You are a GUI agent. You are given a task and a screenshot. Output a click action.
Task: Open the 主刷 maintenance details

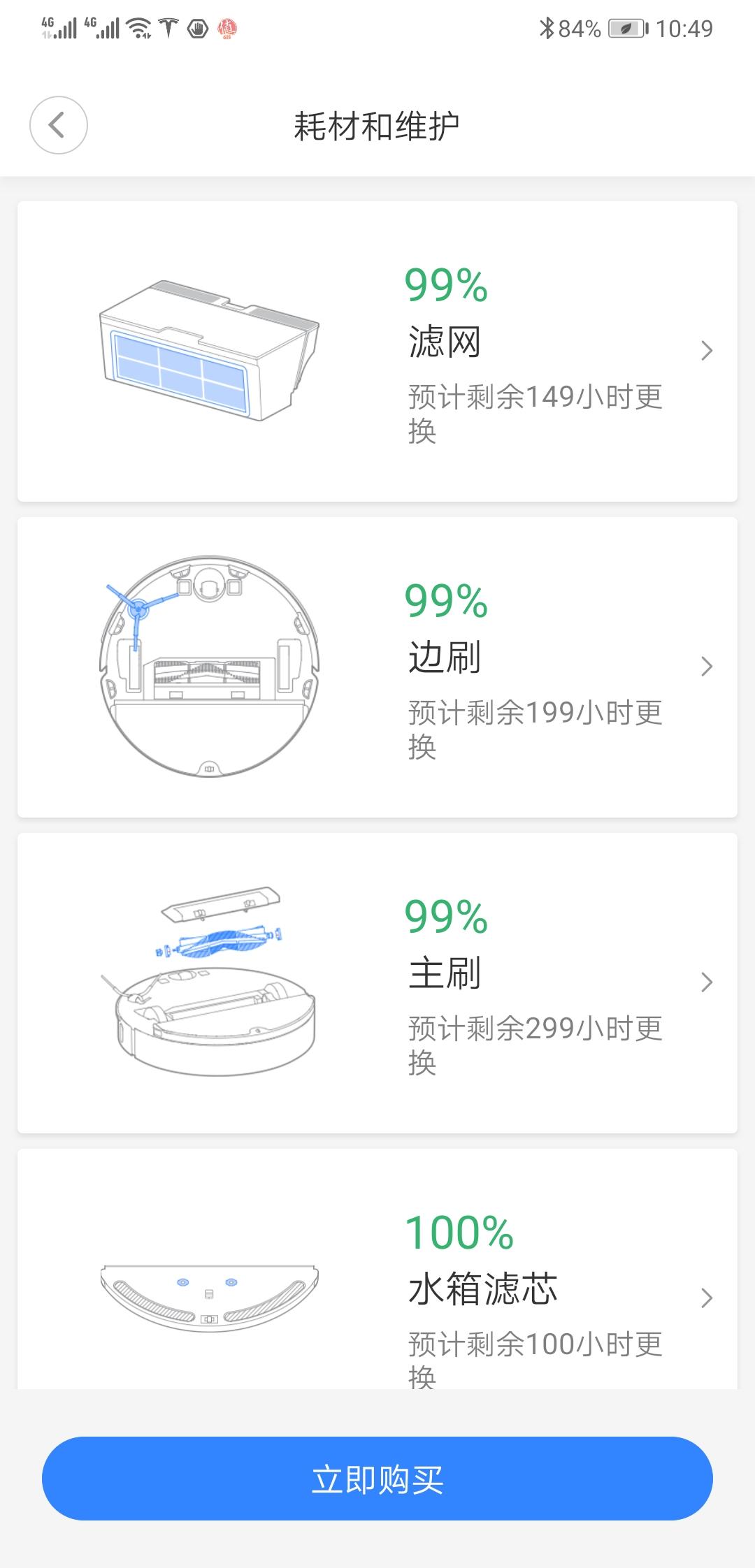pyautogui.click(x=377, y=982)
